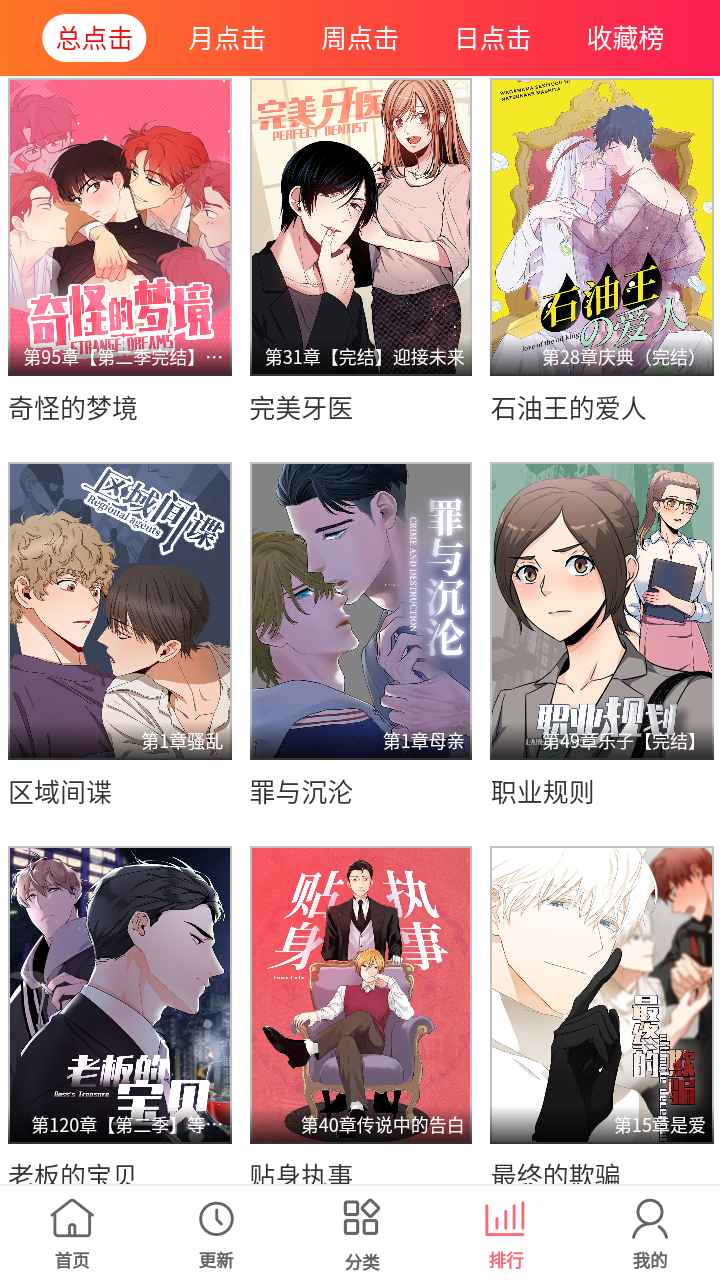Select the 日点击 tab
720x1280 pixels.
[x=492, y=39]
